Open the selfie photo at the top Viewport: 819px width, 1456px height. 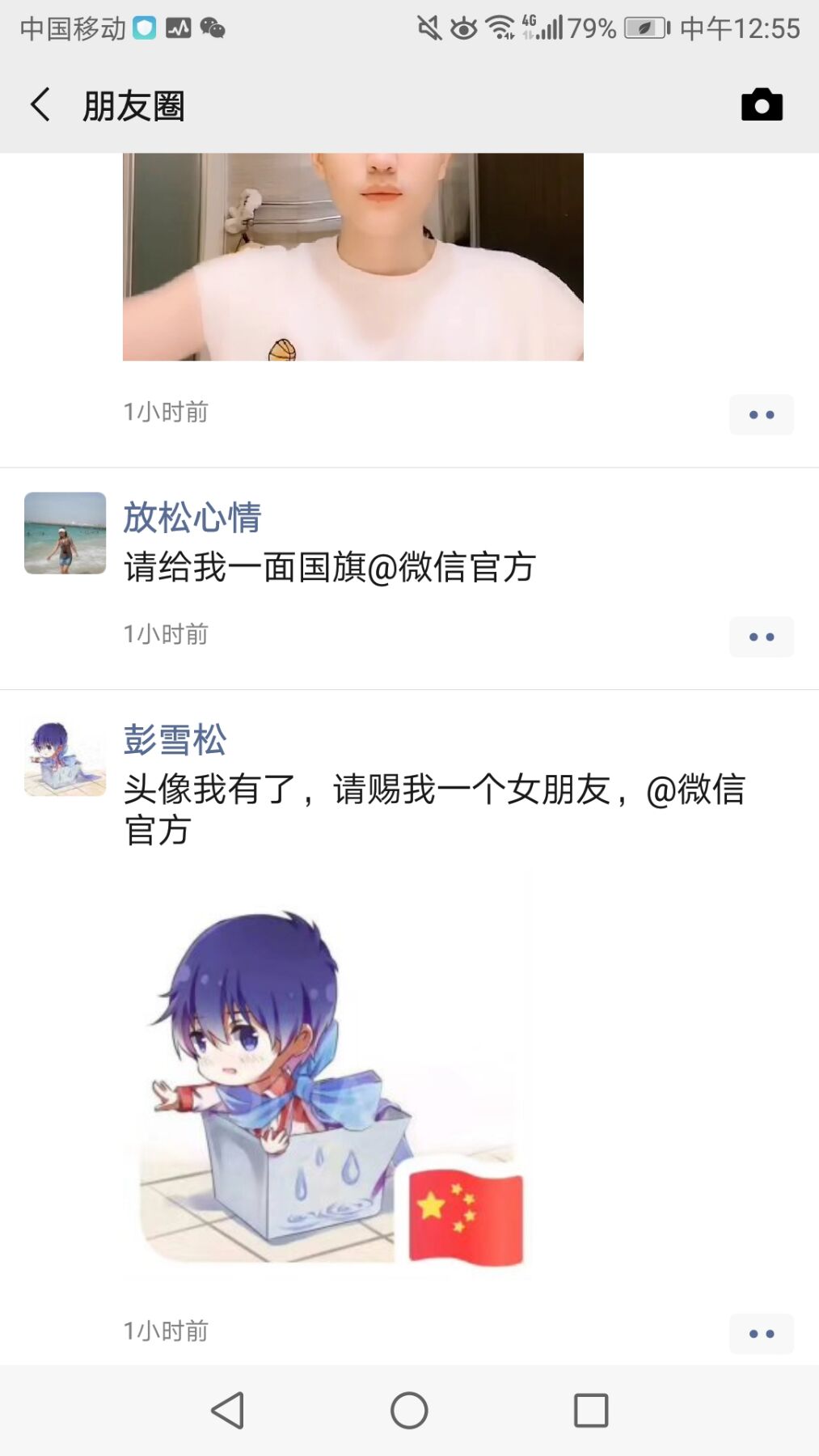click(x=353, y=257)
